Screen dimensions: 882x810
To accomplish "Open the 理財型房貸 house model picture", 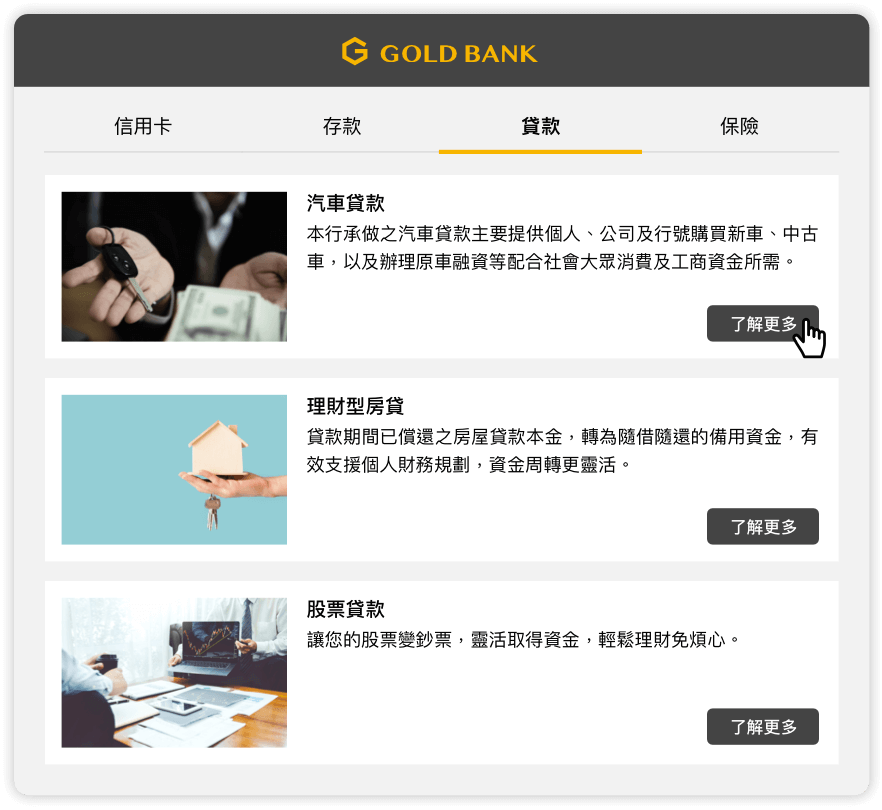I will 174,469.
